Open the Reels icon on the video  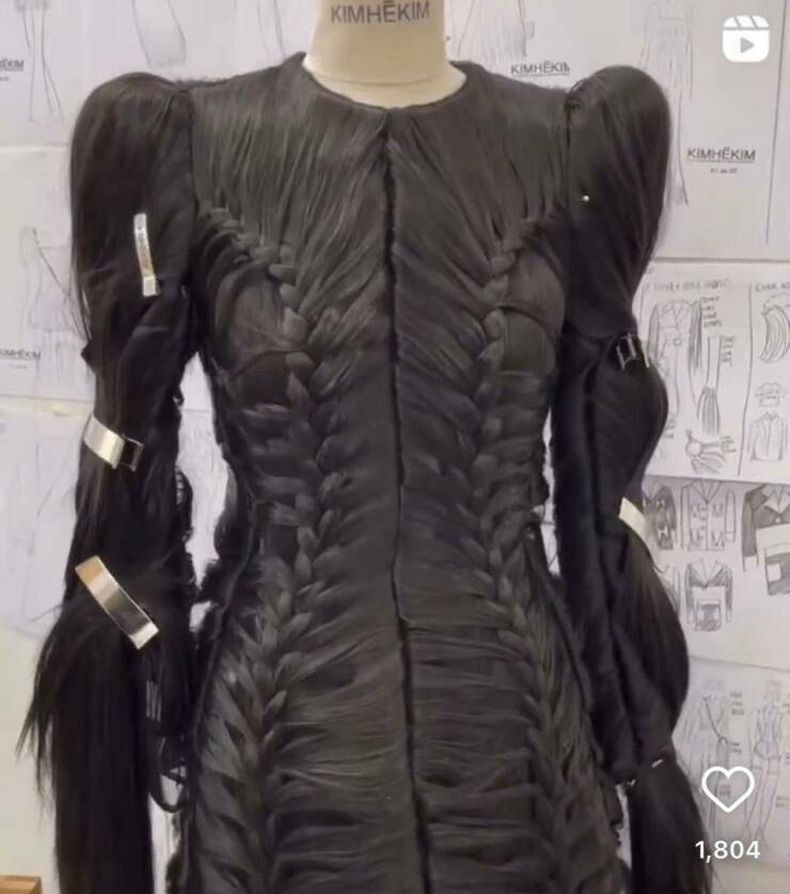[x=746, y=39]
